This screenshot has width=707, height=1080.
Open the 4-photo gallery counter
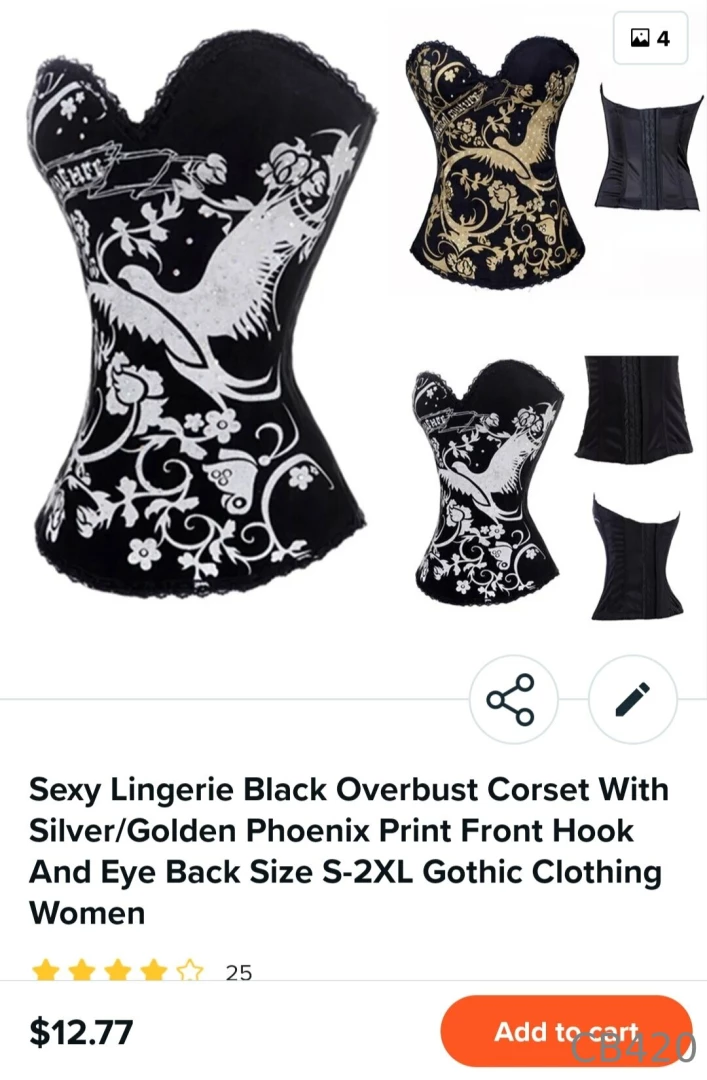pyautogui.click(x=650, y=39)
